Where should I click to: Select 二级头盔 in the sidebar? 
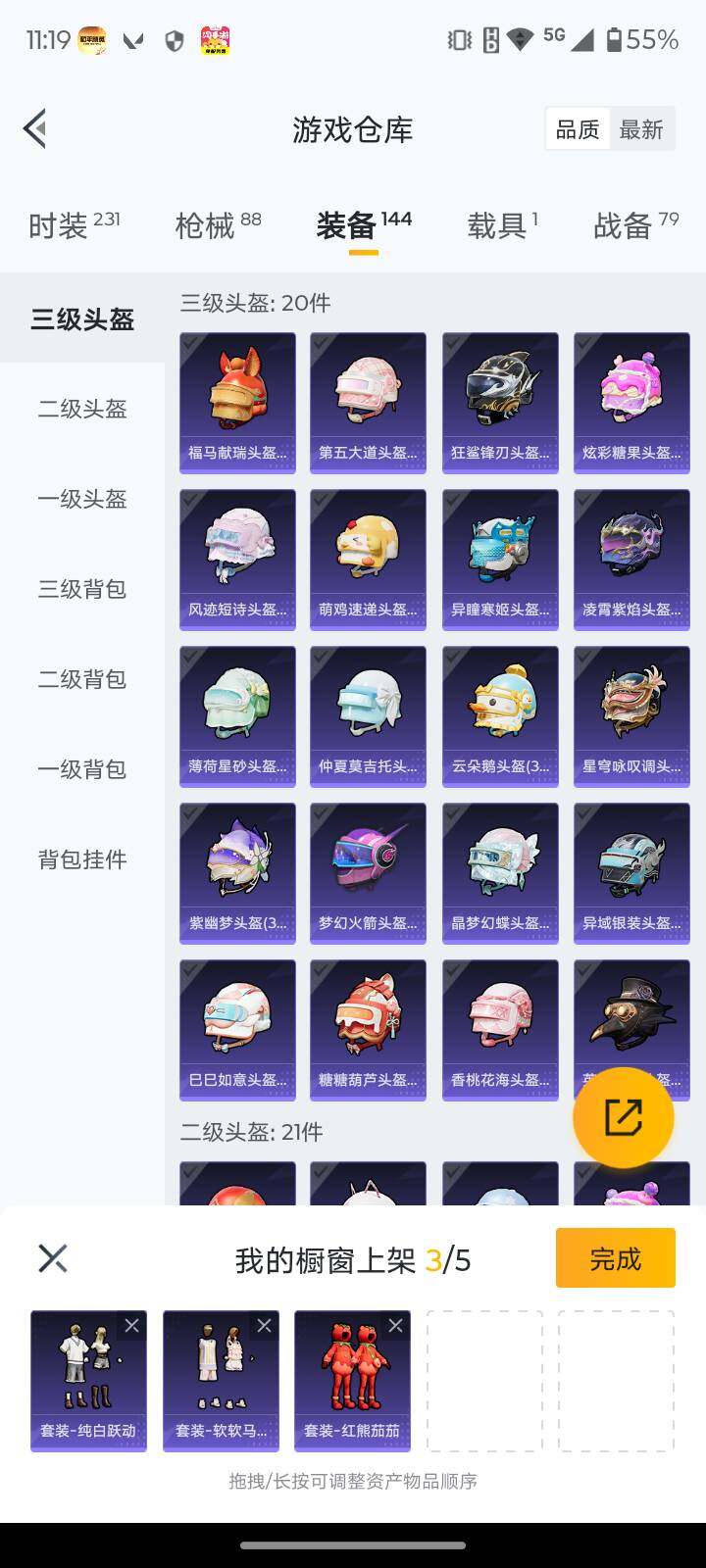[x=82, y=409]
